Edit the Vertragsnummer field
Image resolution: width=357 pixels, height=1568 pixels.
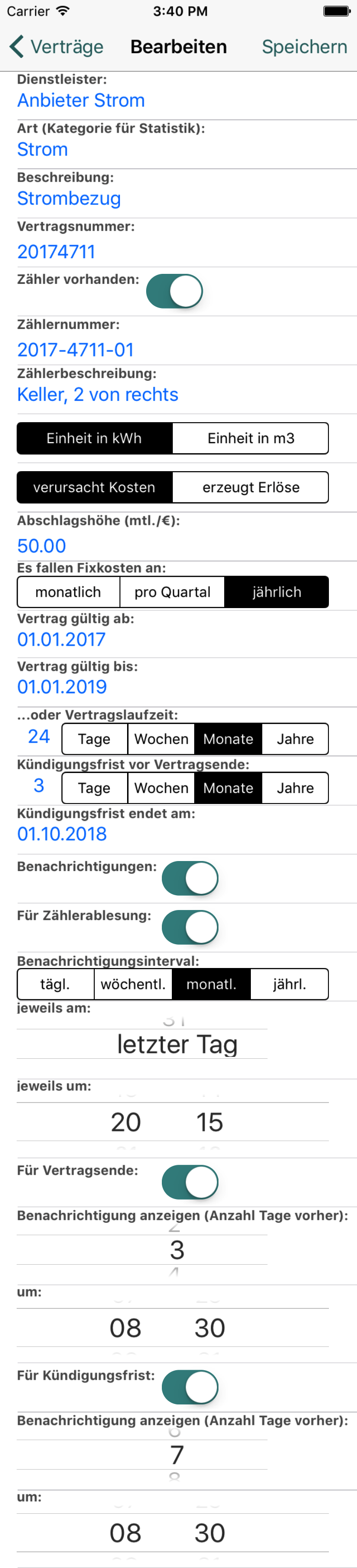(56, 252)
